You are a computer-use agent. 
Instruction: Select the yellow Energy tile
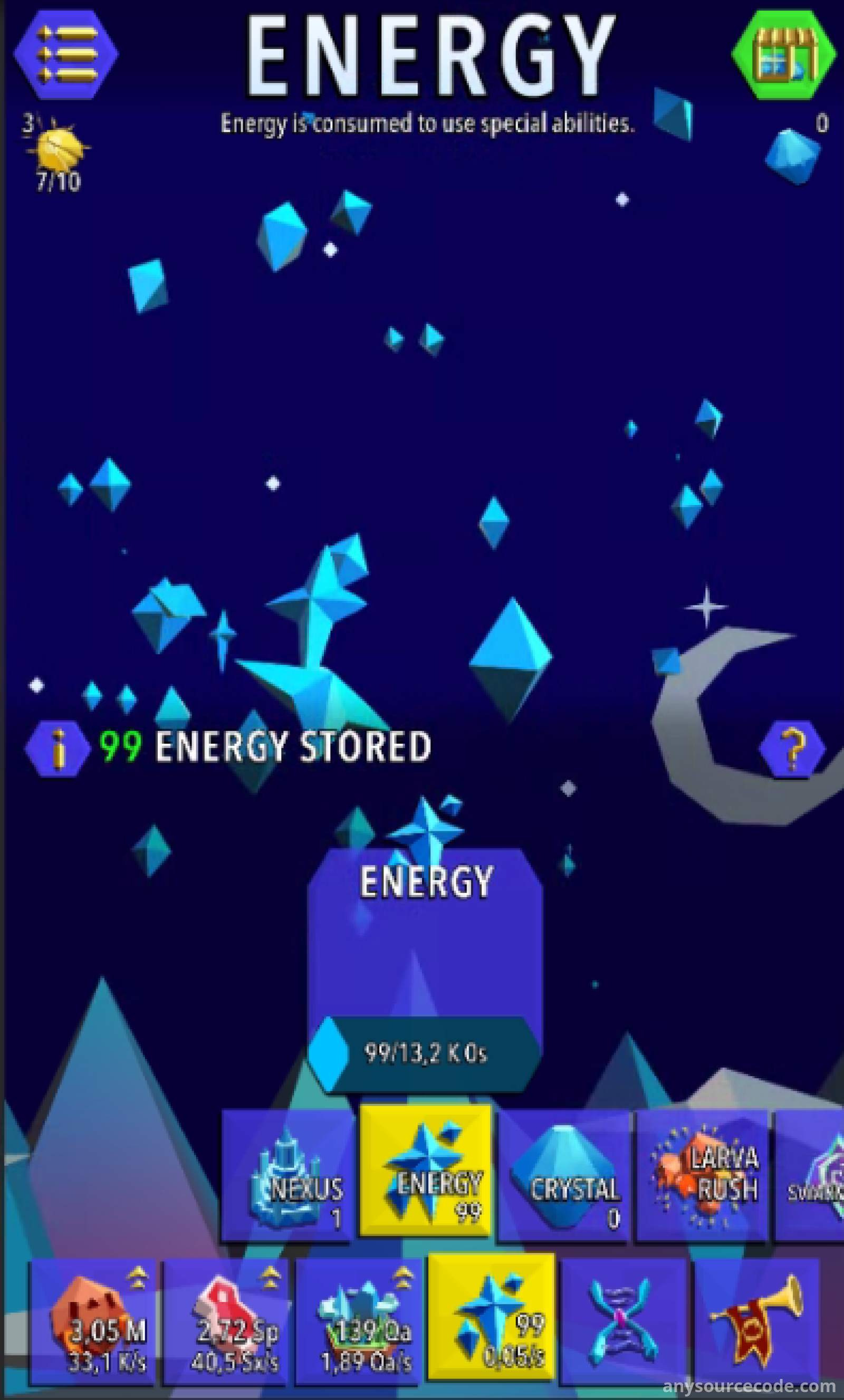tap(426, 1171)
